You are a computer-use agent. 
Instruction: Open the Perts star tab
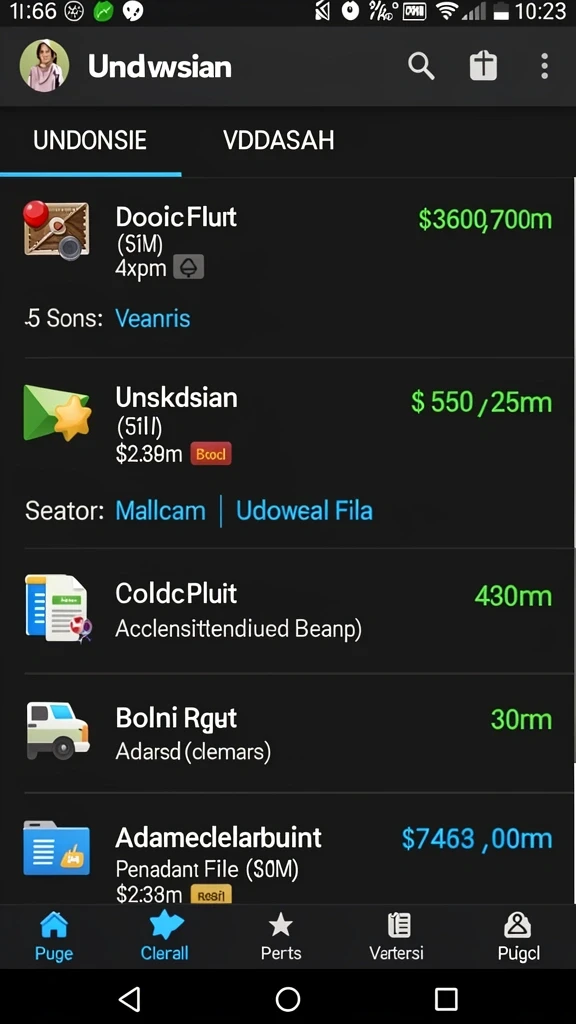[x=281, y=936]
